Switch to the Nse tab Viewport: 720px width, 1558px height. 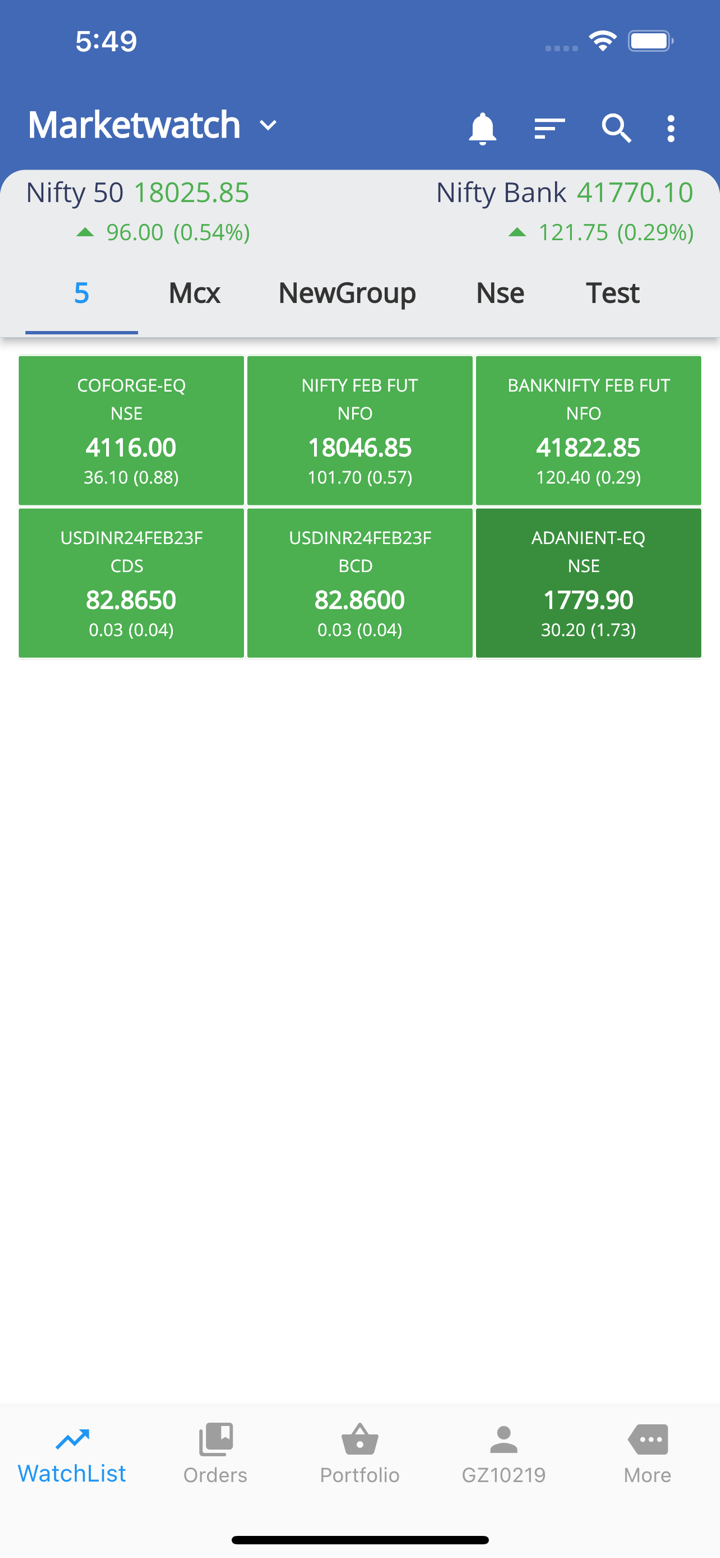(x=500, y=293)
